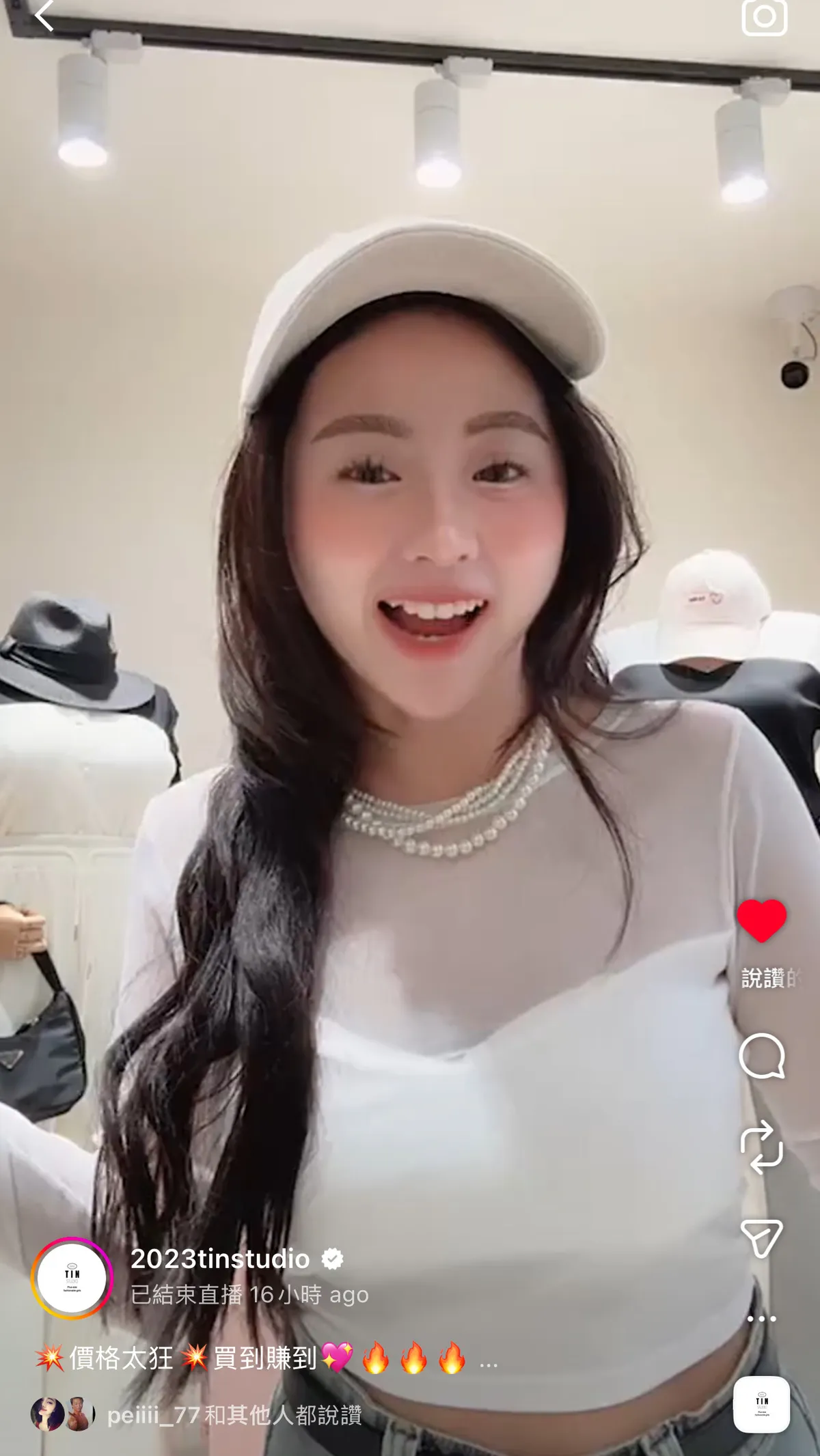The height and width of the screenshot is (1456, 820).
Task: Open the camera icon
Action: (764, 16)
